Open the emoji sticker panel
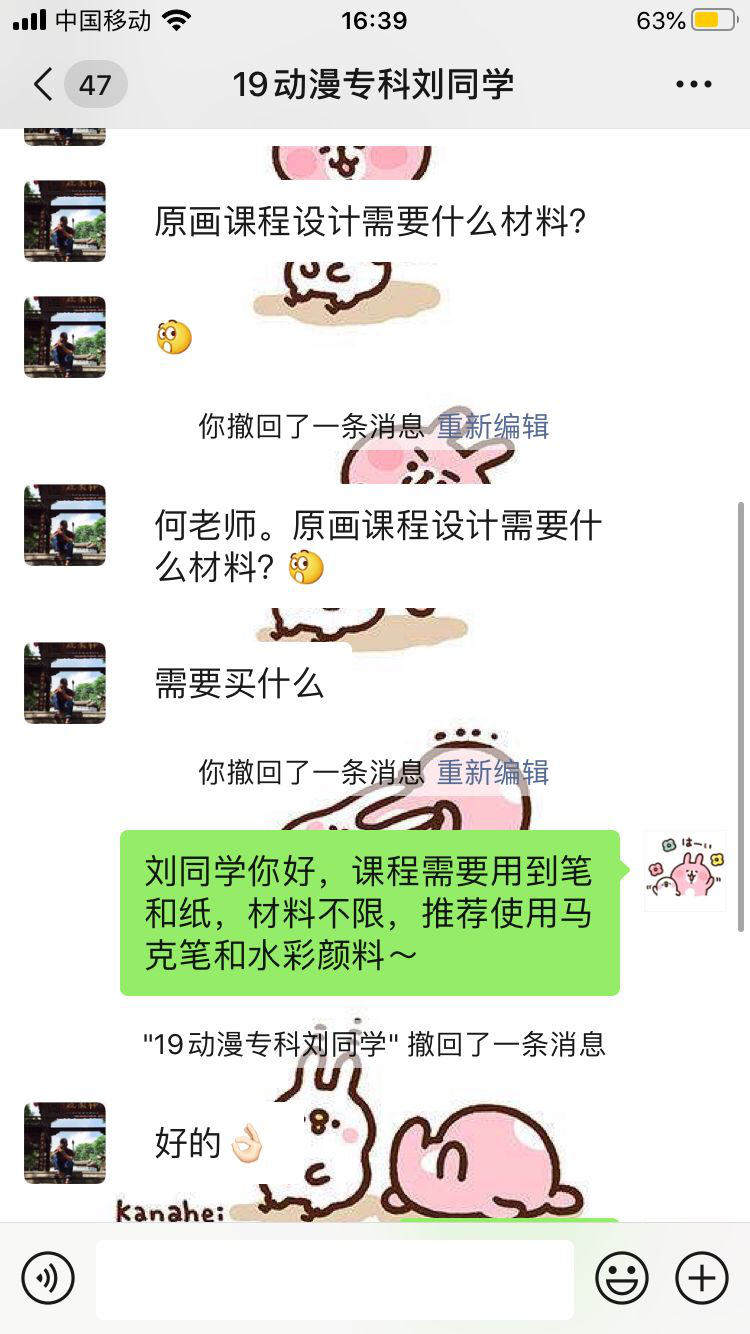This screenshot has width=750, height=1334. point(622,1277)
